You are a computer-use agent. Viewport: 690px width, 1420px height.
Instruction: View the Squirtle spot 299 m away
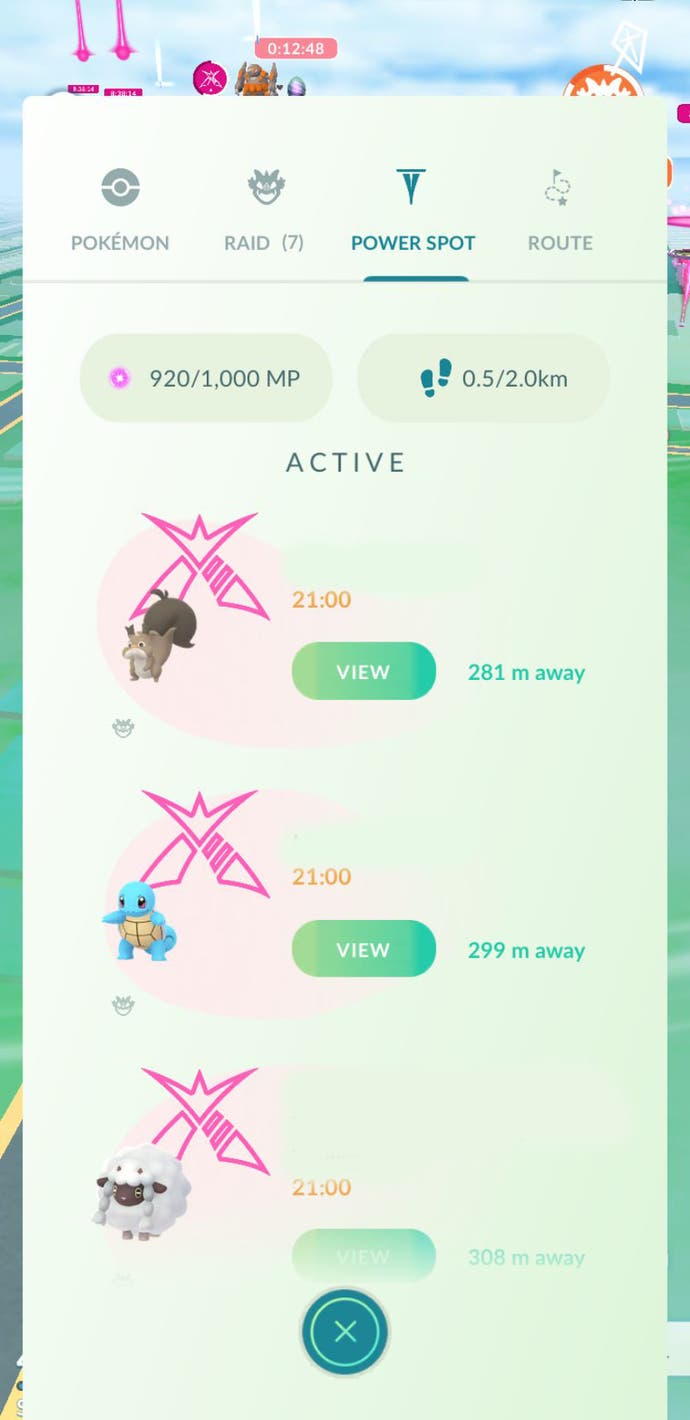click(363, 949)
